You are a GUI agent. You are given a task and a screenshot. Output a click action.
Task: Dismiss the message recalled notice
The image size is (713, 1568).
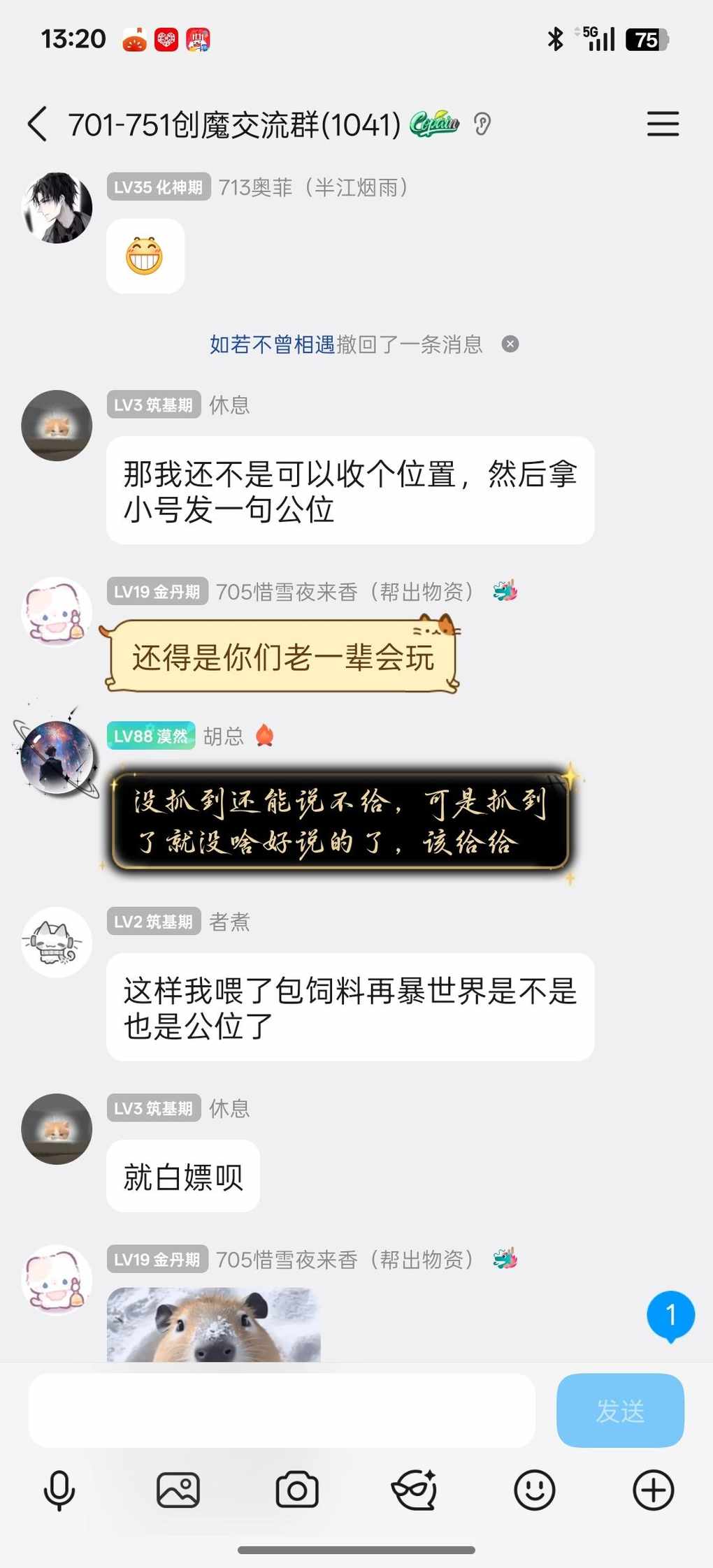510,344
